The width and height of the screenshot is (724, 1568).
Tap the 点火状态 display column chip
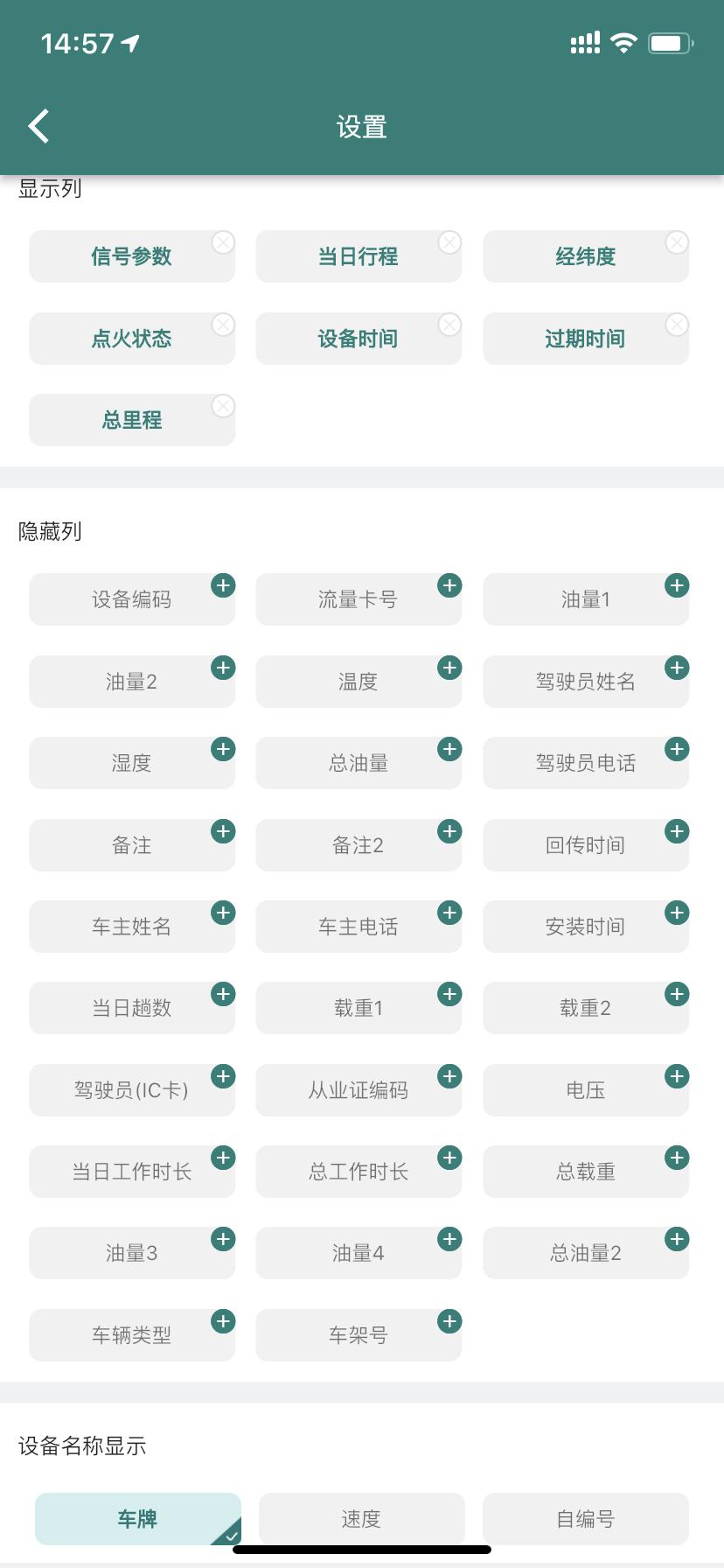click(x=131, y=338)
